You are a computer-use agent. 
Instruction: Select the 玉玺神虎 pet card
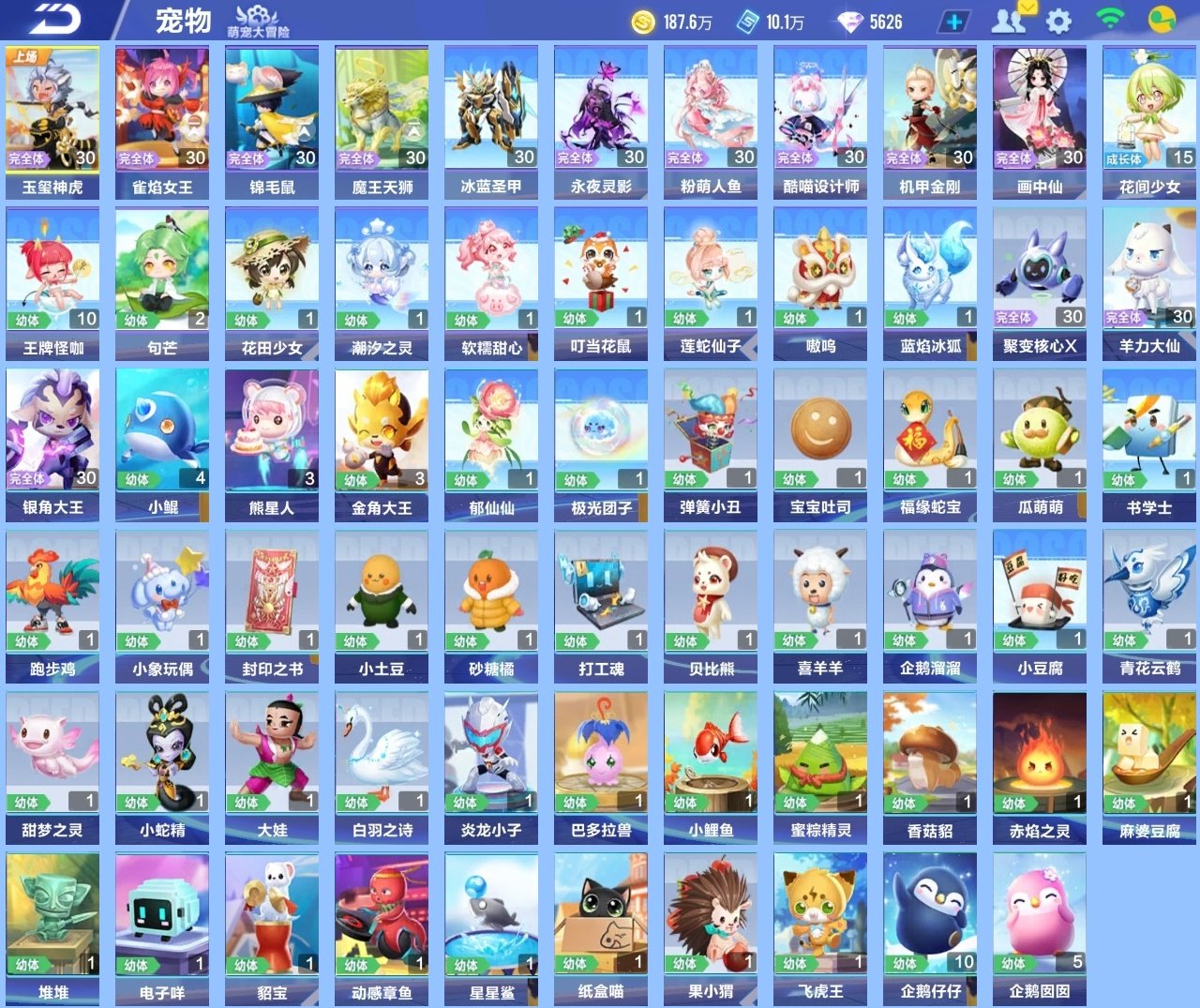point(52,122)
